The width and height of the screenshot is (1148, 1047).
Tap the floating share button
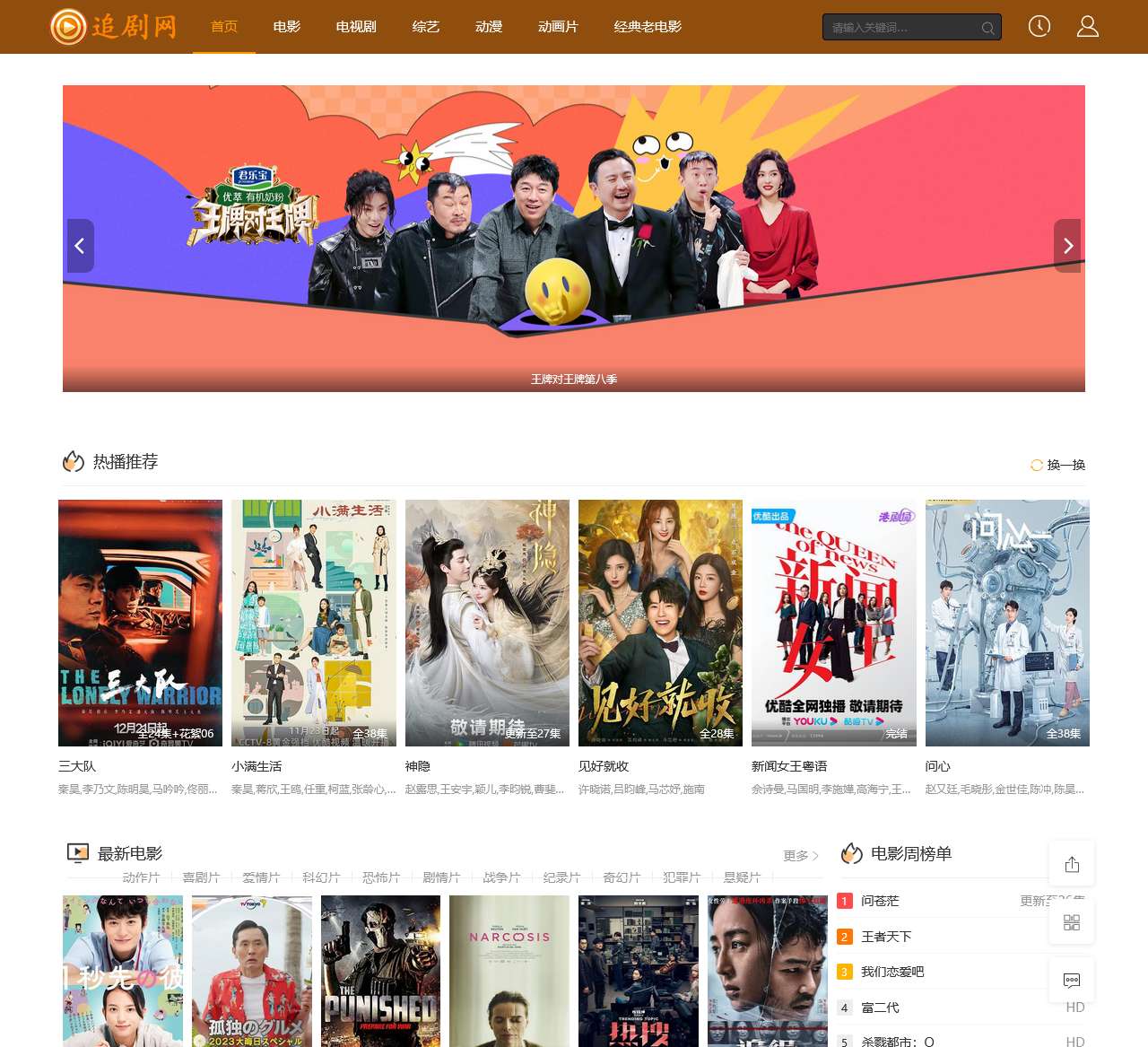point(1072,864)
